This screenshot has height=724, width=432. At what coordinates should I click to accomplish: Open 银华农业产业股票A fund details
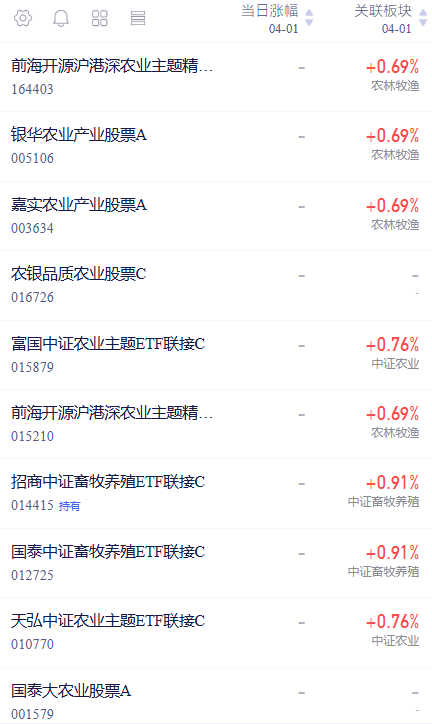[x=216, y=146]
